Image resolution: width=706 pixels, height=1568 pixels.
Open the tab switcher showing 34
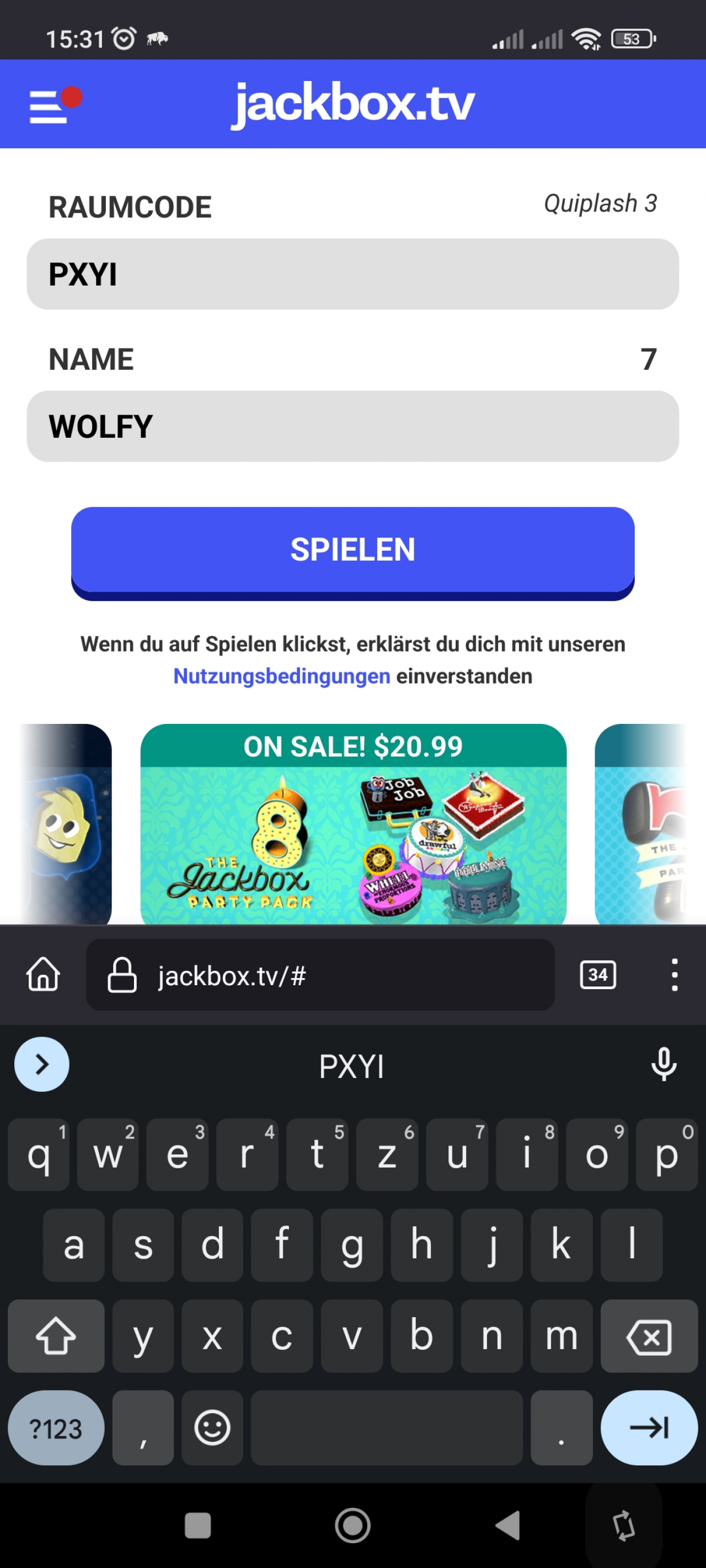tap(597, 975)
